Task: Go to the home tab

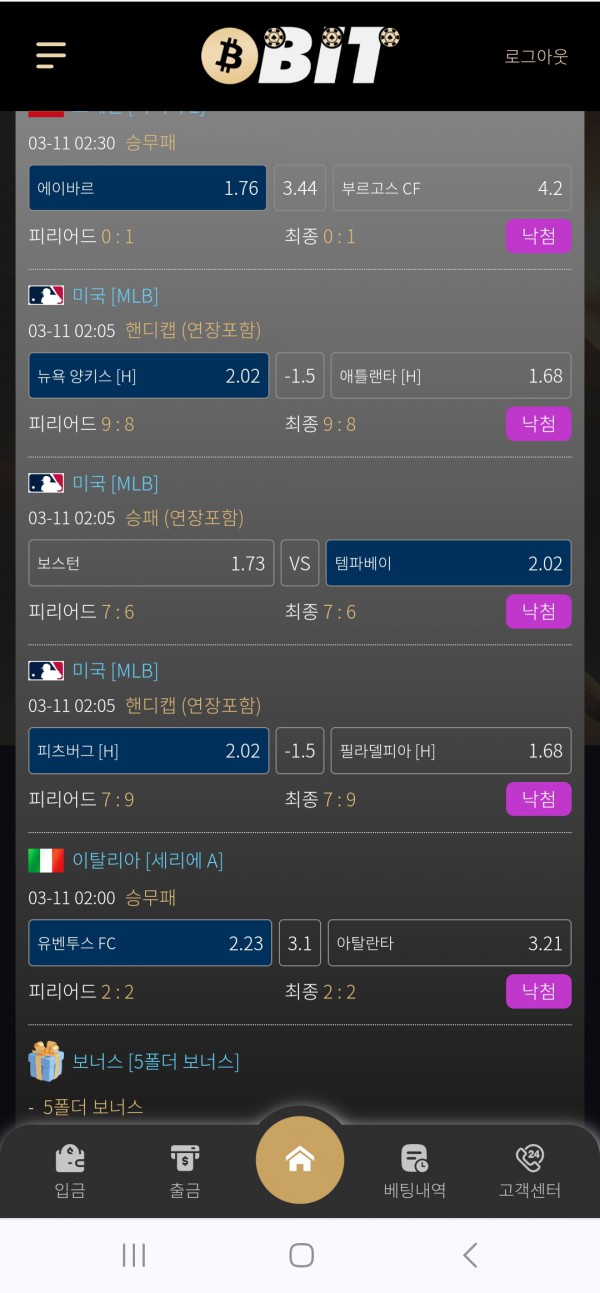Action: click(300, 1160)
